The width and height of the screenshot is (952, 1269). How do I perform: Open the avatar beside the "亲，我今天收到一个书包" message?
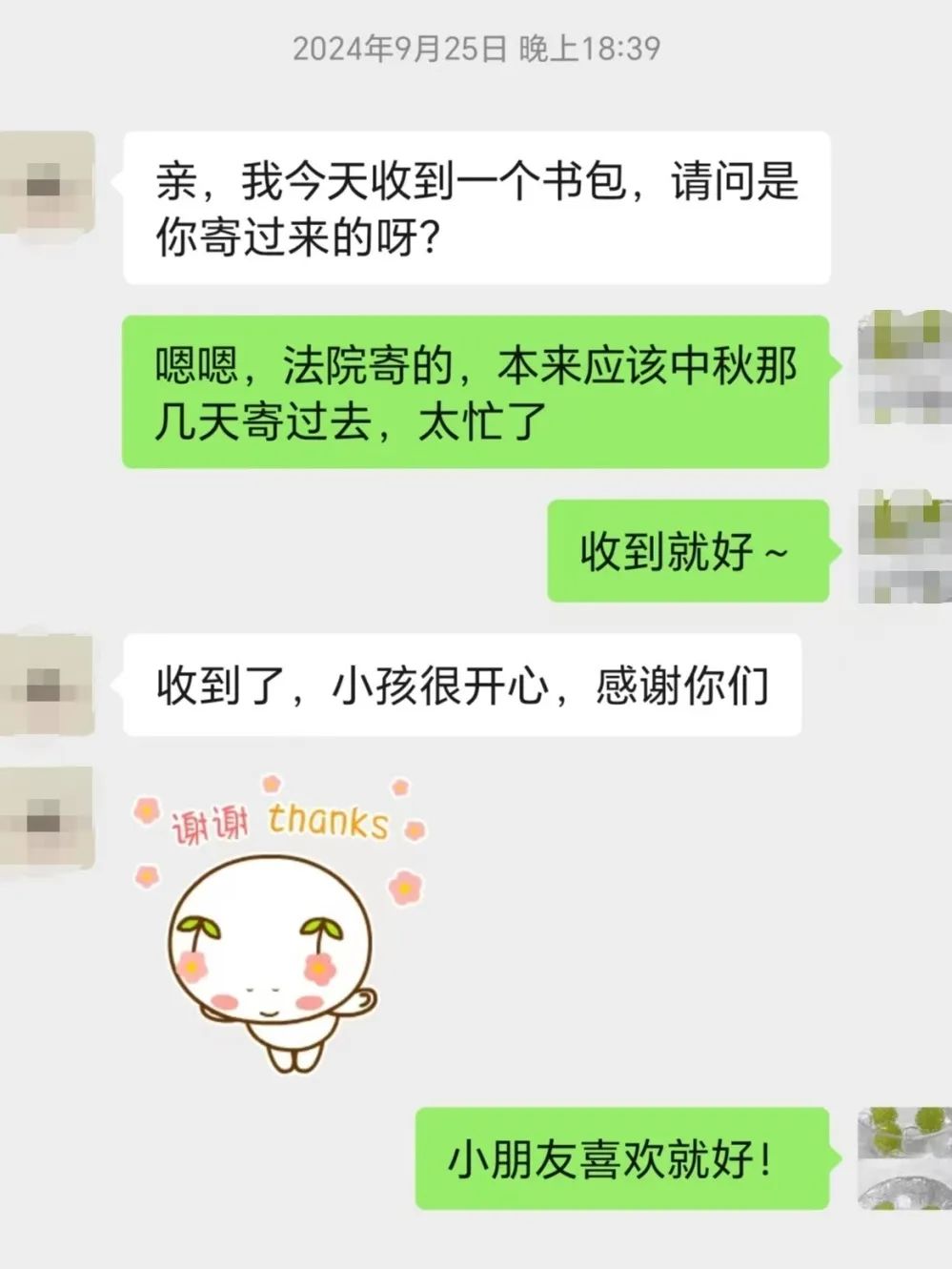click(46, 182)
